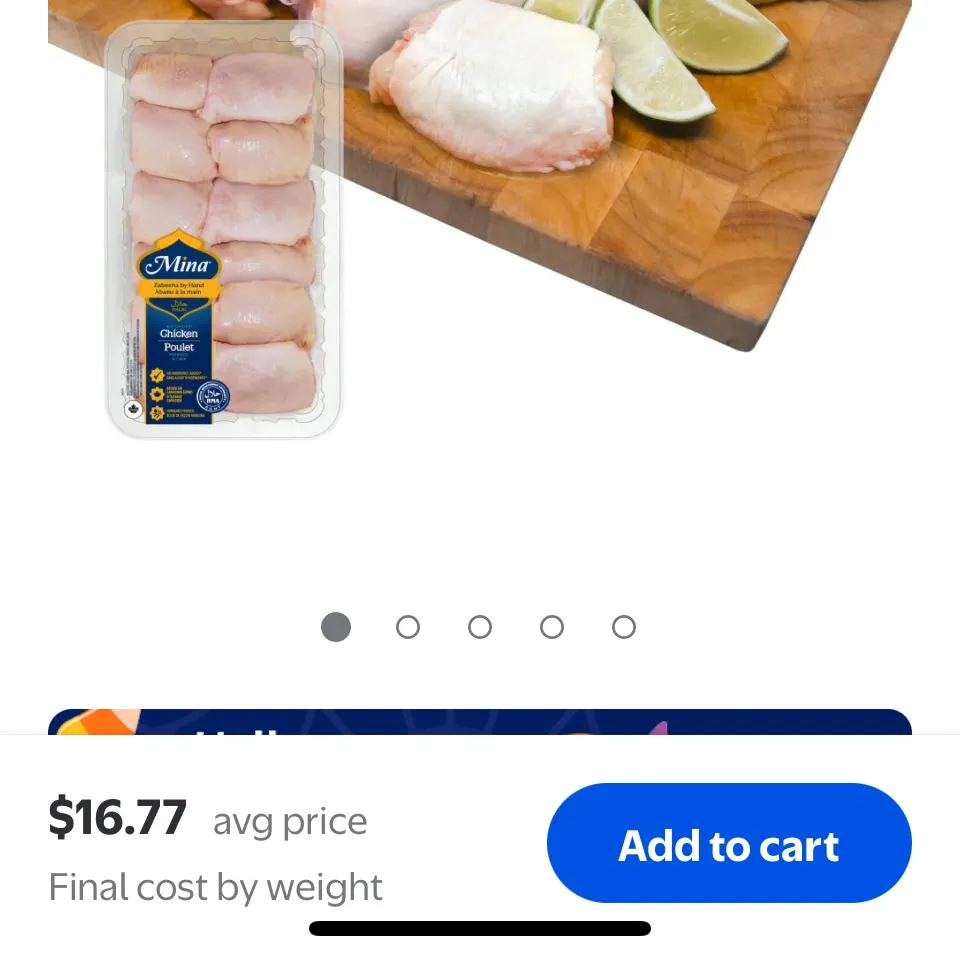Jump to the fourth product image dot
Screen dimensions: 960x960
click(x=552, y=627)
